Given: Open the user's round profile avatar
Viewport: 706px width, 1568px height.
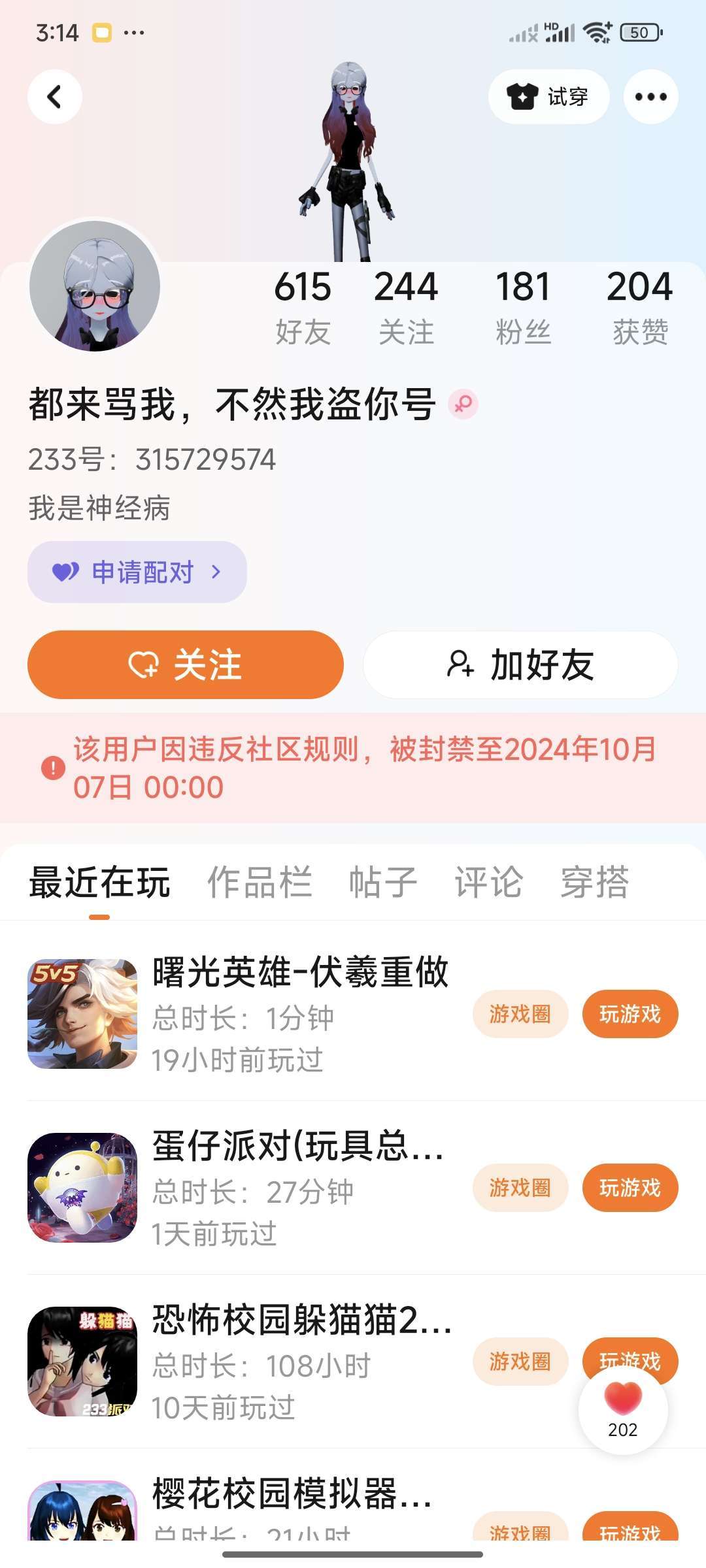Looking at the screenshot, I should (95, 286).
